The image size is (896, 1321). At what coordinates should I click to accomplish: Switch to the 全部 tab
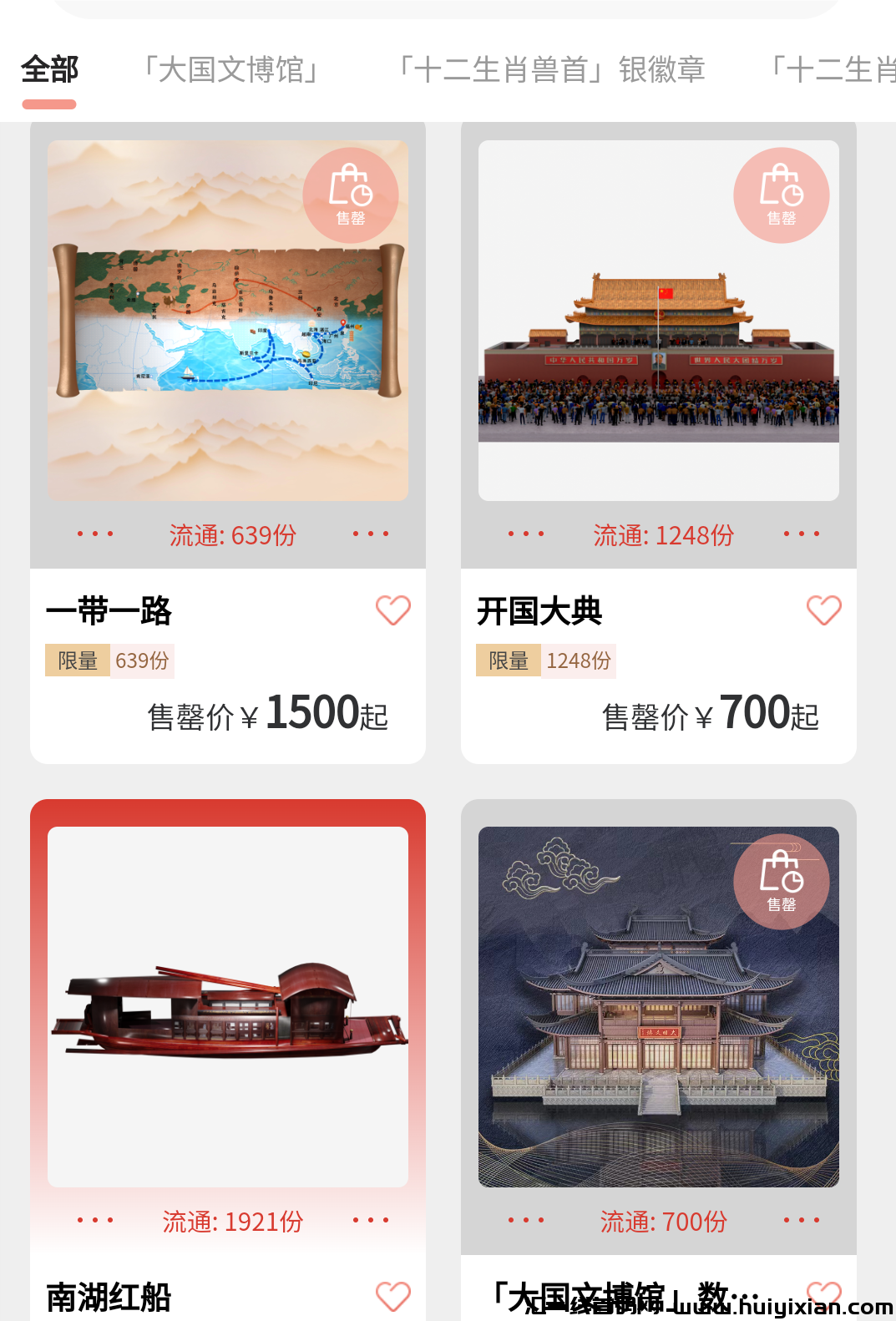(49, 69)
